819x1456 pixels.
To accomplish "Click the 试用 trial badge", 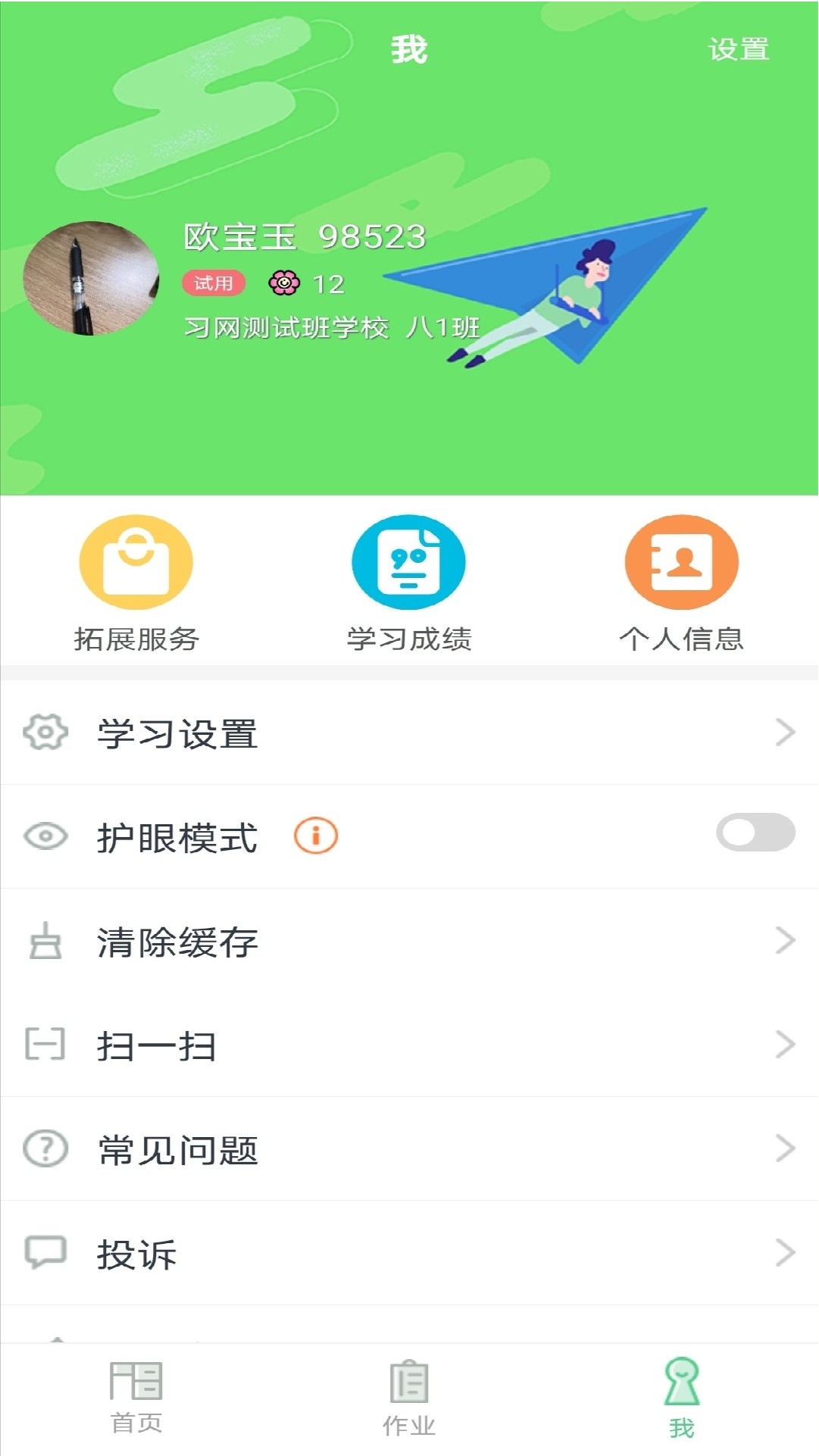I will pyautogui.click(x=215, y=281).
